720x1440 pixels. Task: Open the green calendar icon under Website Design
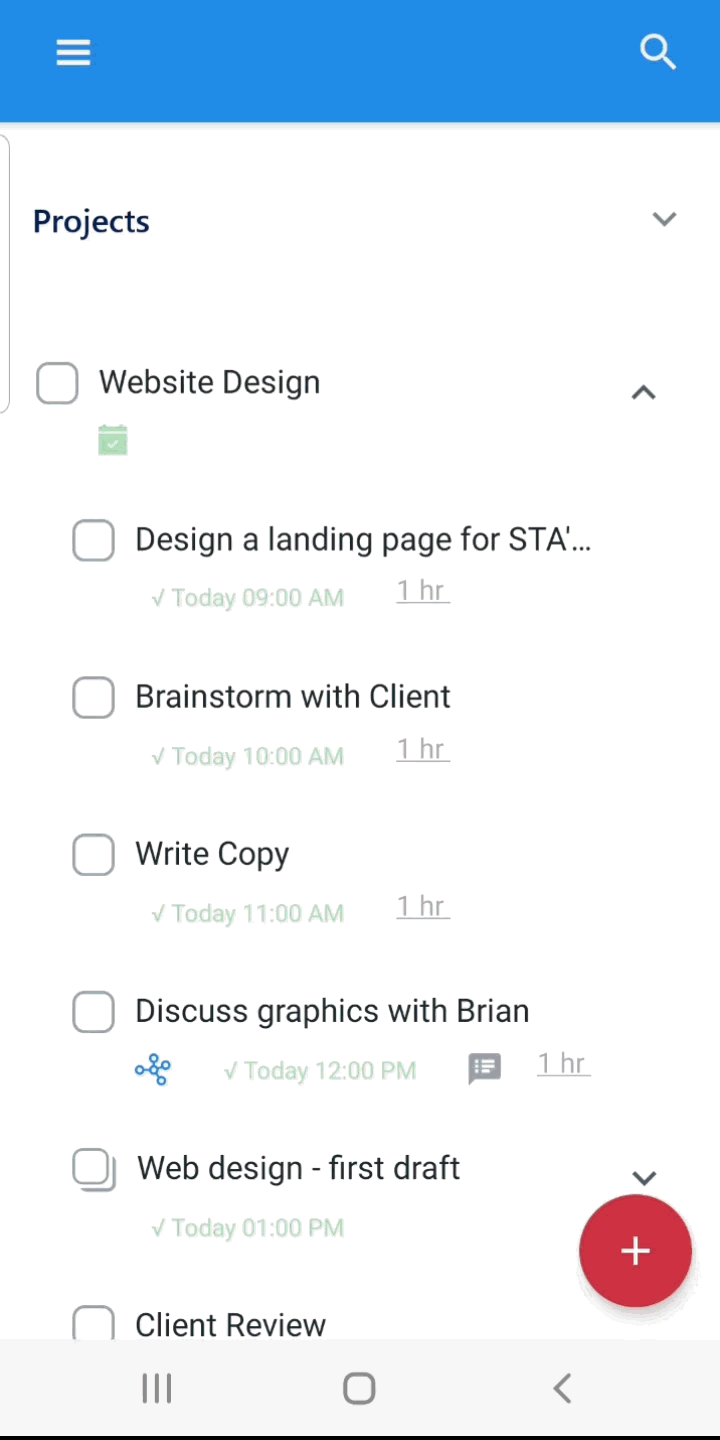[x=112, y=440]
